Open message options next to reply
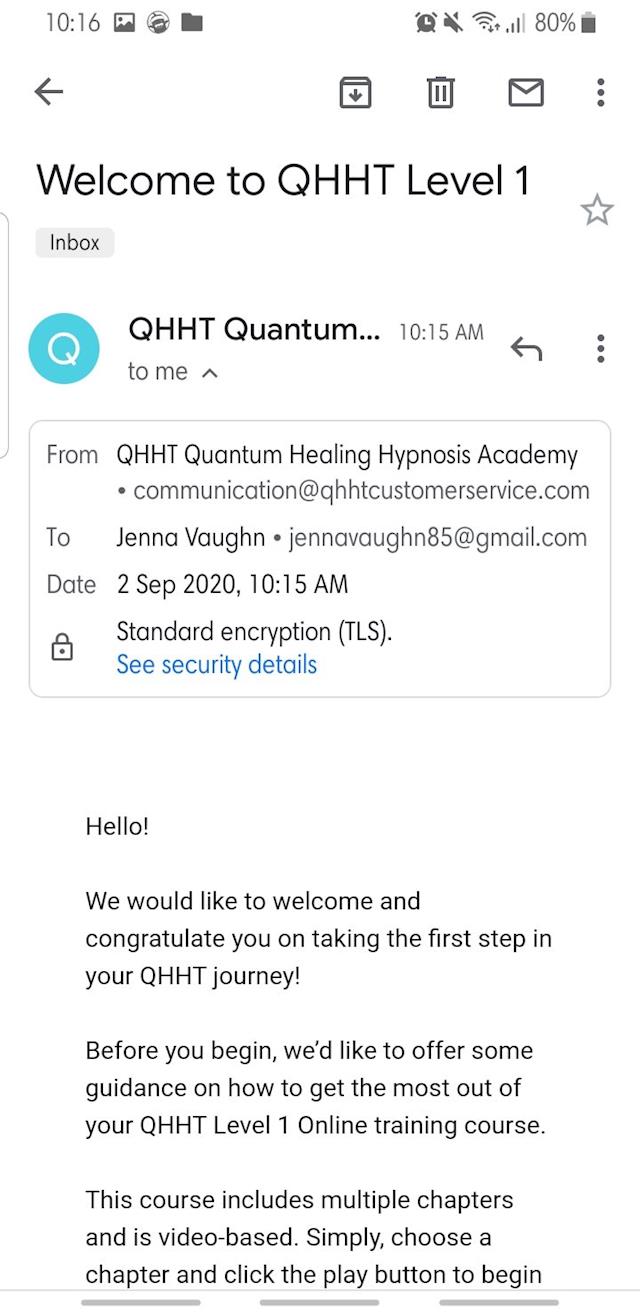 [600, 348]
